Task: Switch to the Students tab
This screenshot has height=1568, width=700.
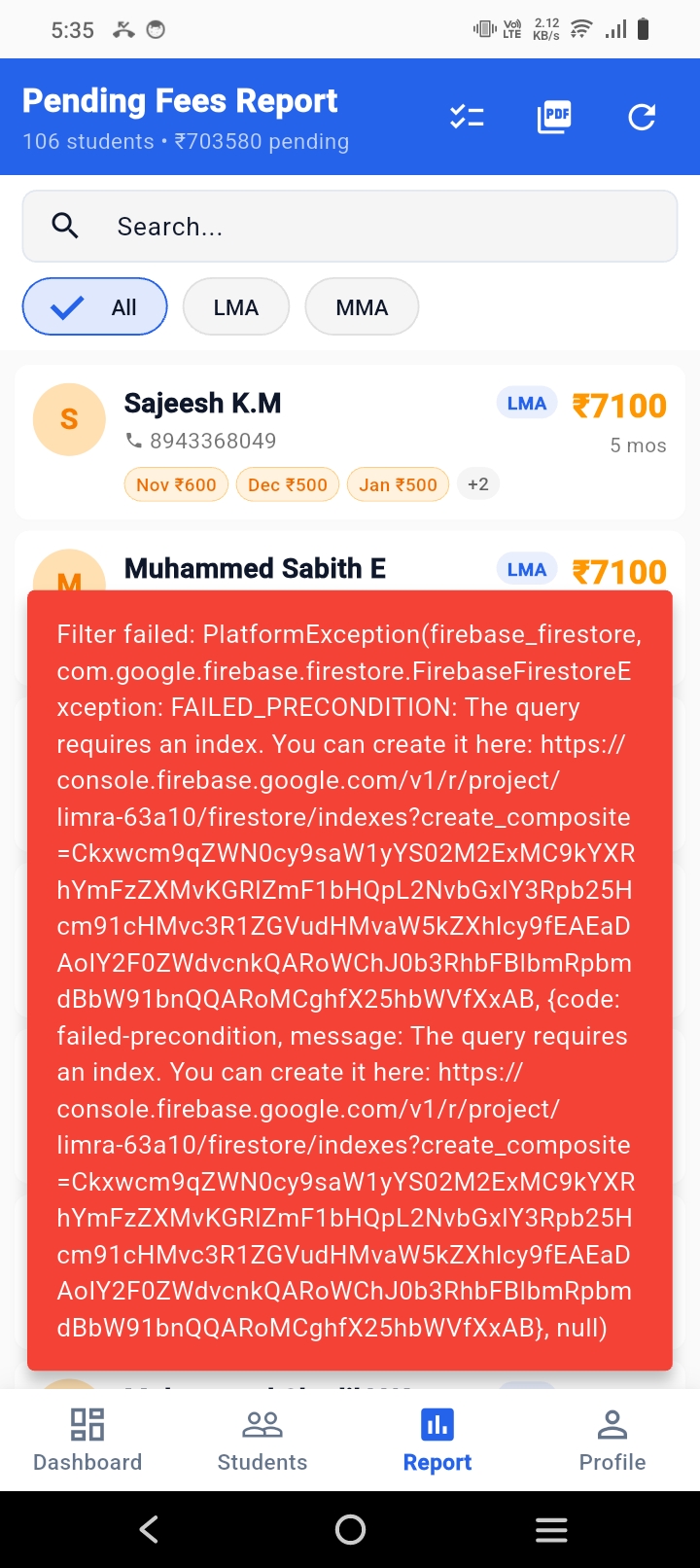Action: coord(262,1441)
